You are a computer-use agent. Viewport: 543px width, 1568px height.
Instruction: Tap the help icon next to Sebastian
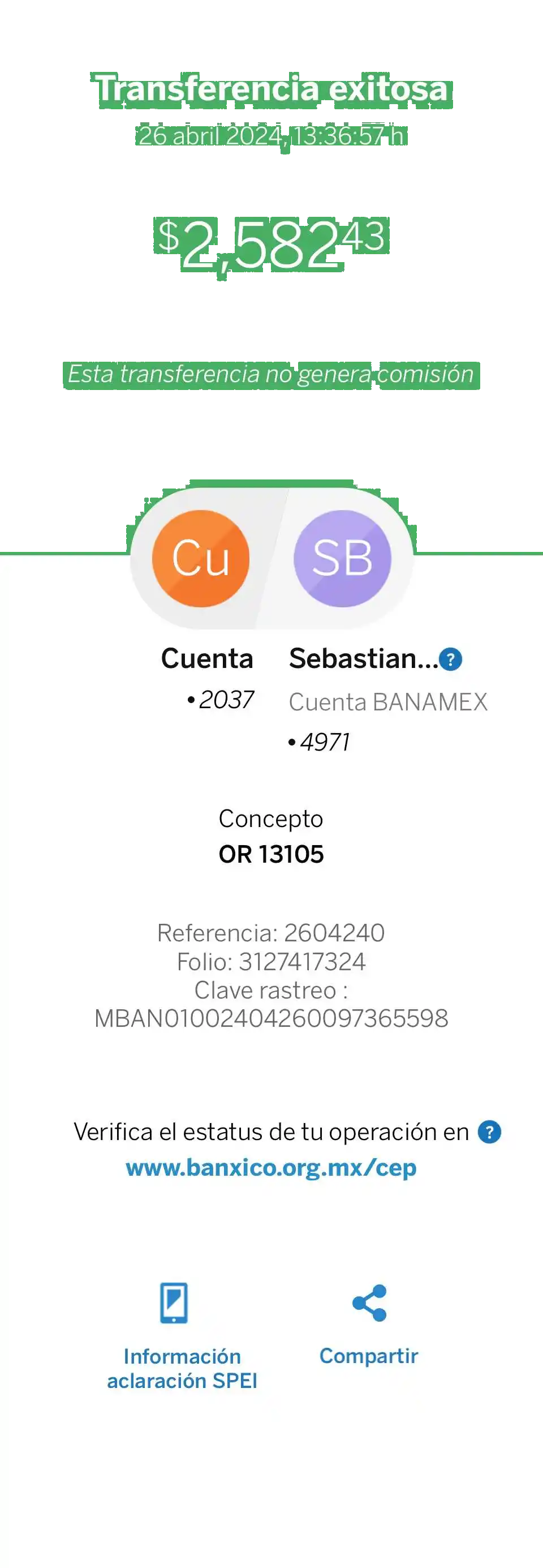[450, 658]
